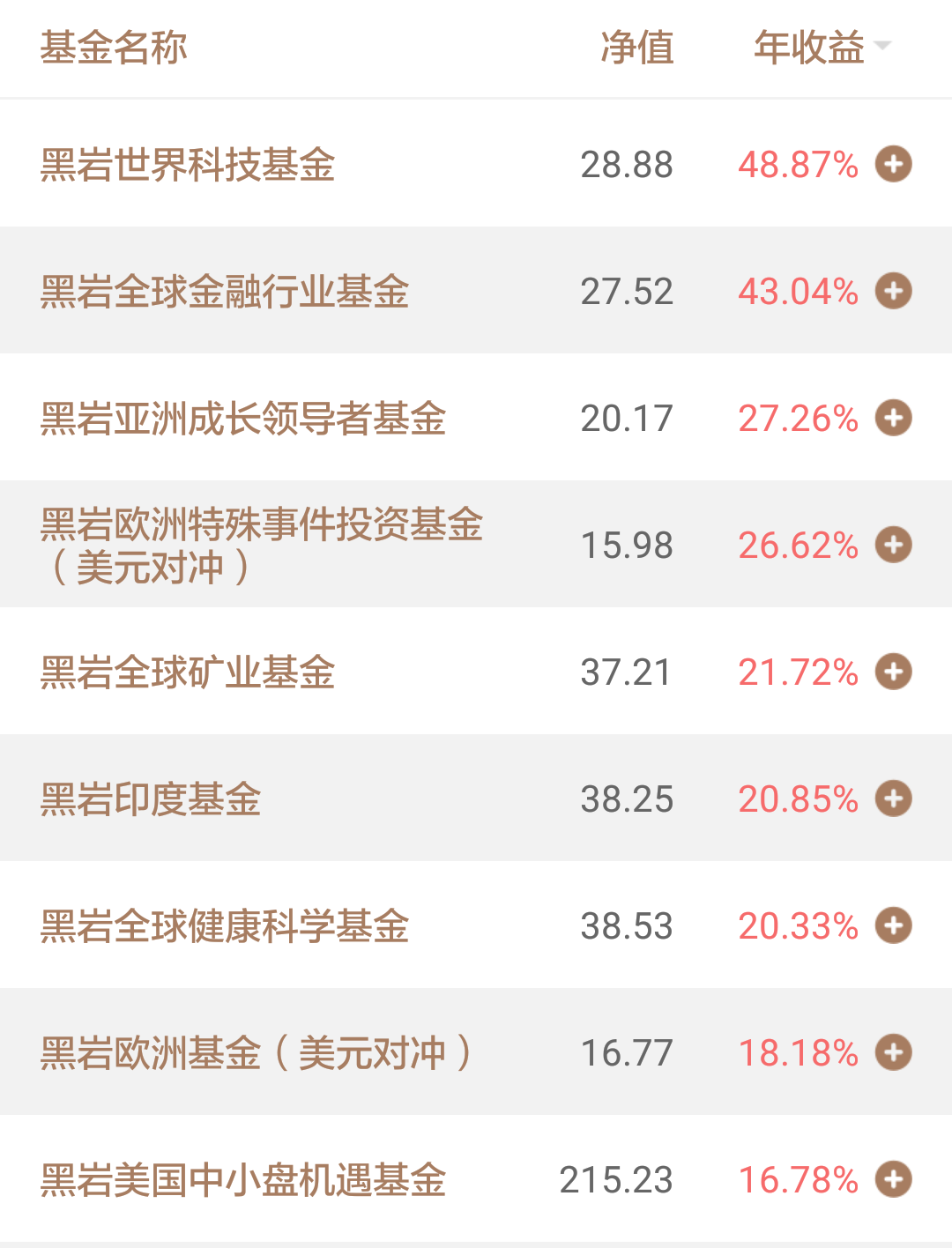Click the plus icon beside 黑岩美国中小盘机遇基金
Screen dimensions: 952x1248
click(894, 1178)
